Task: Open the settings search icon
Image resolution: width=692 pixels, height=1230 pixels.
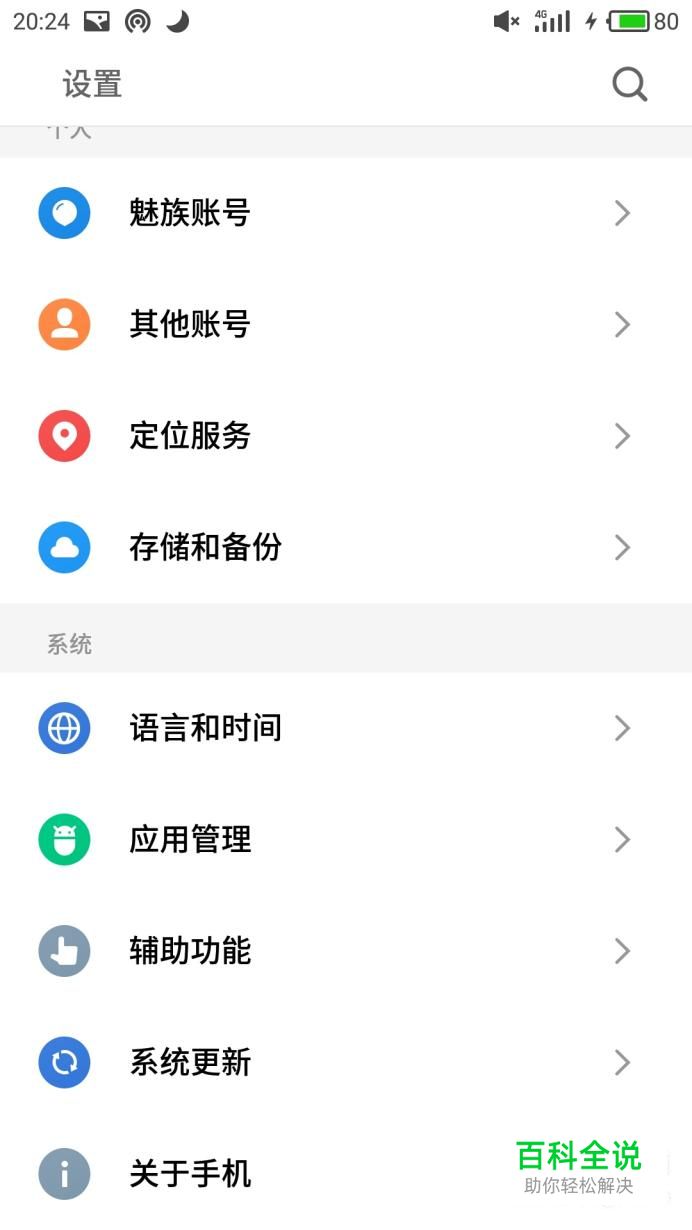Action: pyautogui.click(x=630, y=85)
